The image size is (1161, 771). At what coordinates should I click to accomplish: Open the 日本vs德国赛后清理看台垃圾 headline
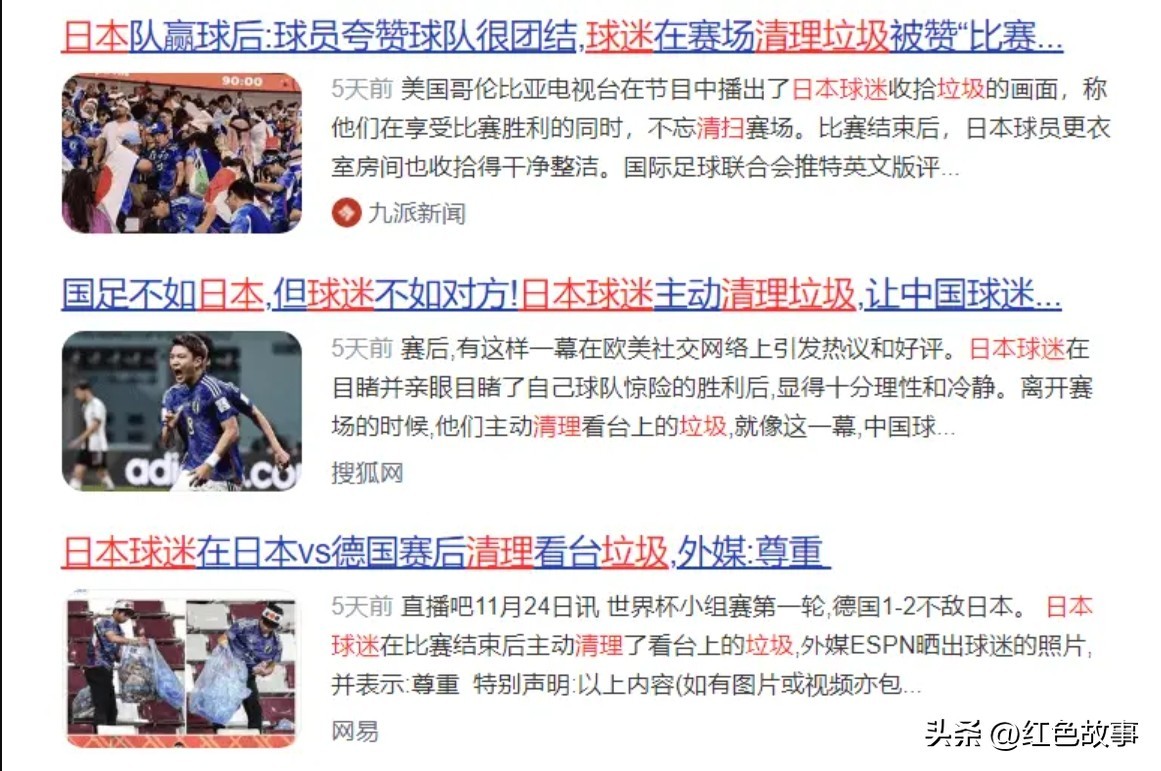click(x=445, y=551)
